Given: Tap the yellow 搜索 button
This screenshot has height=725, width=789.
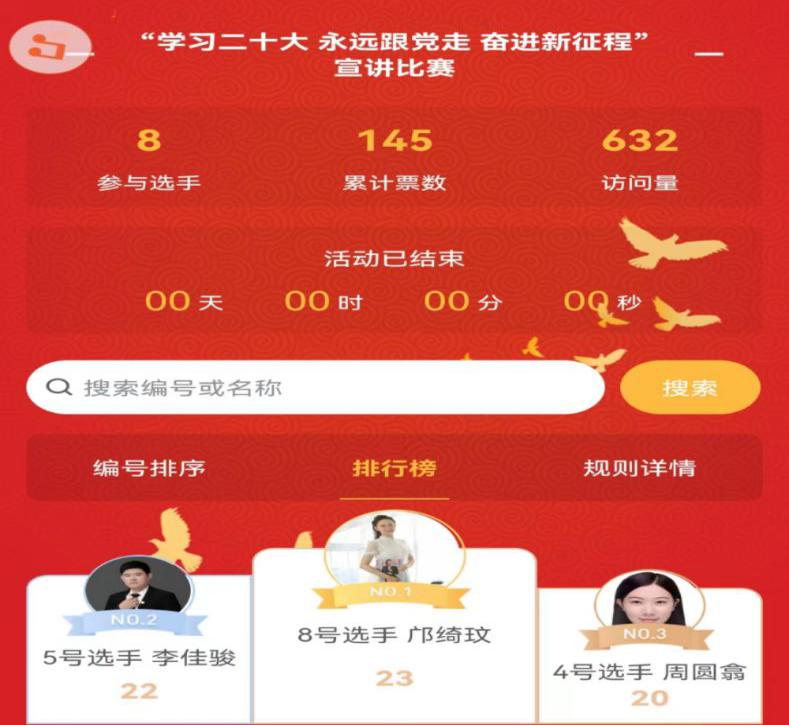Looking at the screenshot, I should pos(690,388).
